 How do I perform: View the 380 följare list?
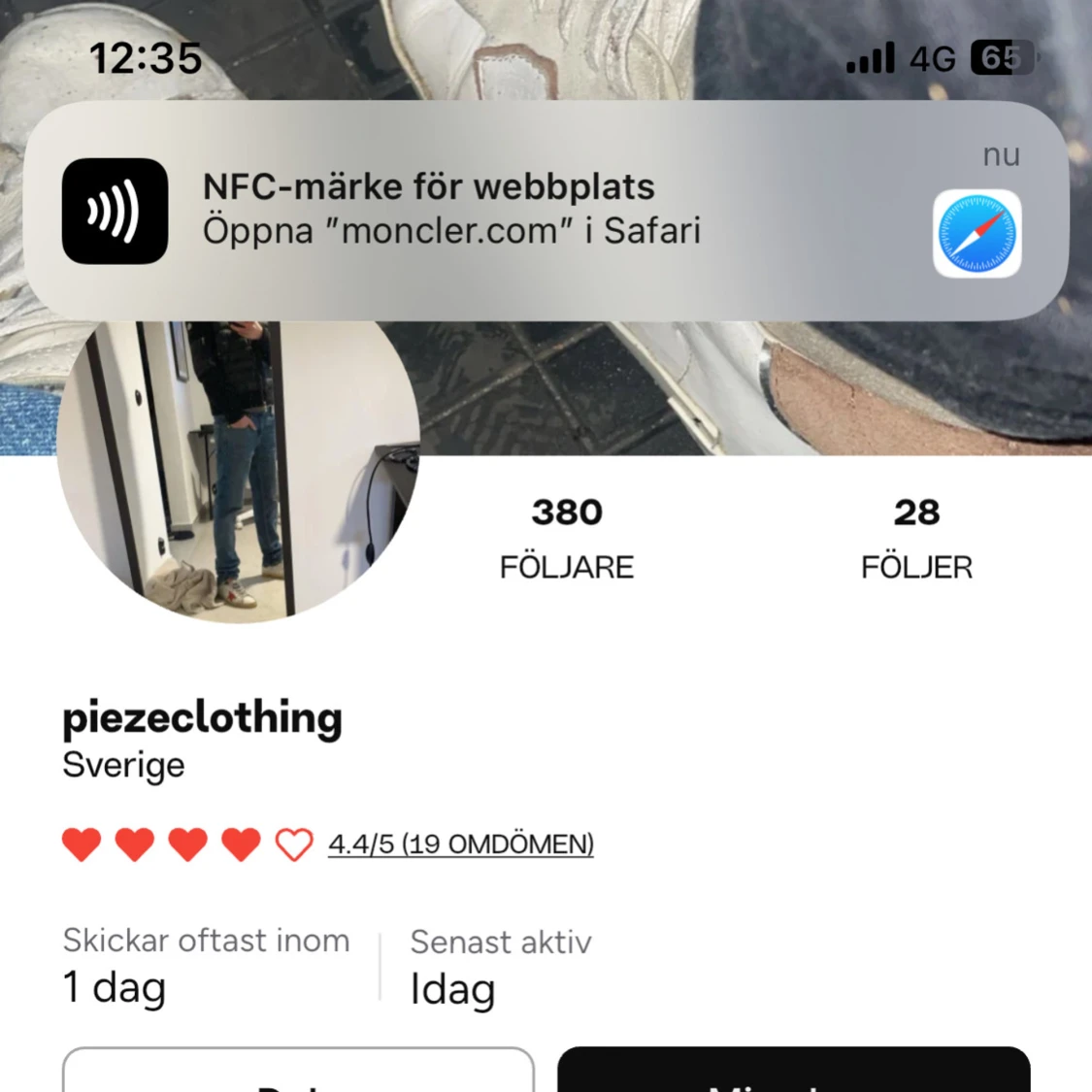tap(567, 537)
